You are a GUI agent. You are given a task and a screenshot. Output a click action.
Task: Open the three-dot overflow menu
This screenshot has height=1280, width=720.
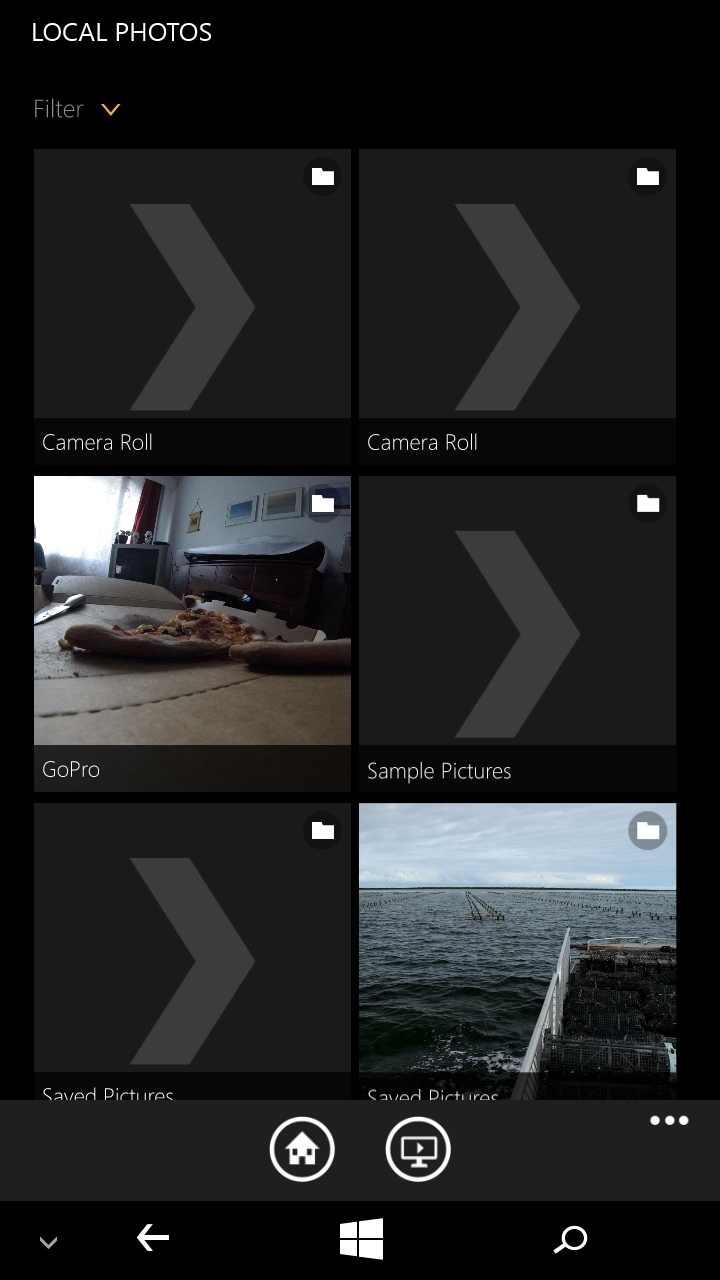point(669,1120)
